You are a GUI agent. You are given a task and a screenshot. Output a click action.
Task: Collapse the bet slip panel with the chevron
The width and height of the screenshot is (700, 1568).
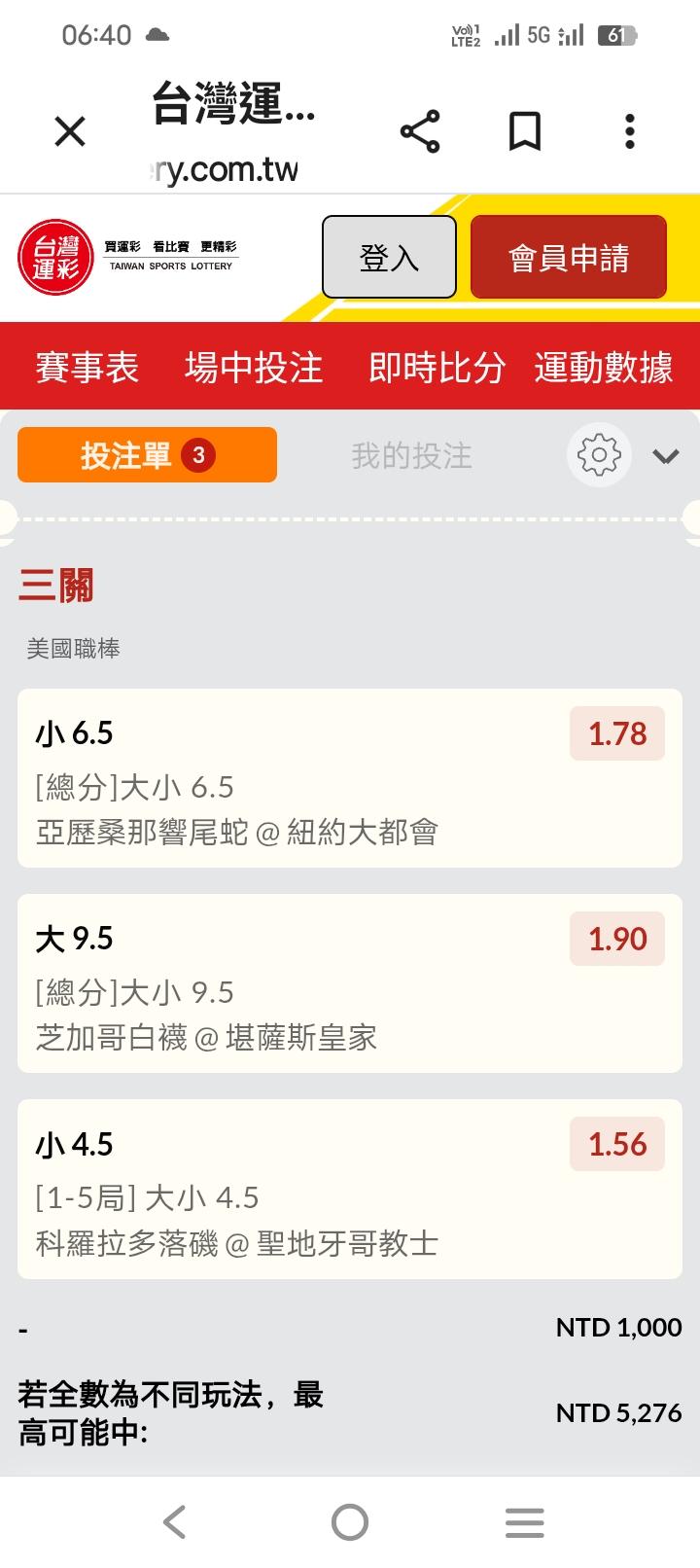(x=666, y=456)
